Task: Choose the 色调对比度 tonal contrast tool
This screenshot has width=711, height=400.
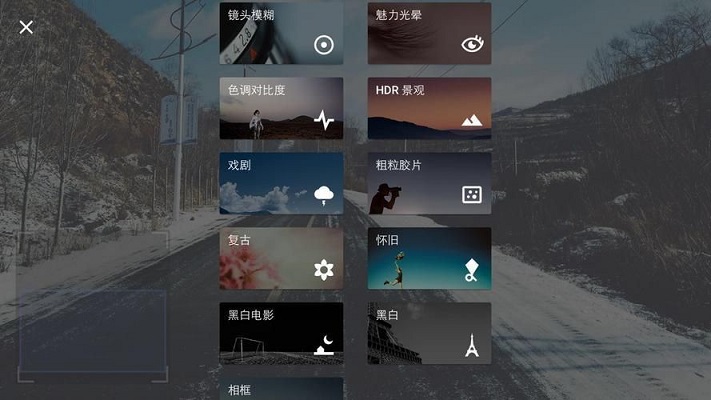Action: (x=281, y=108)
